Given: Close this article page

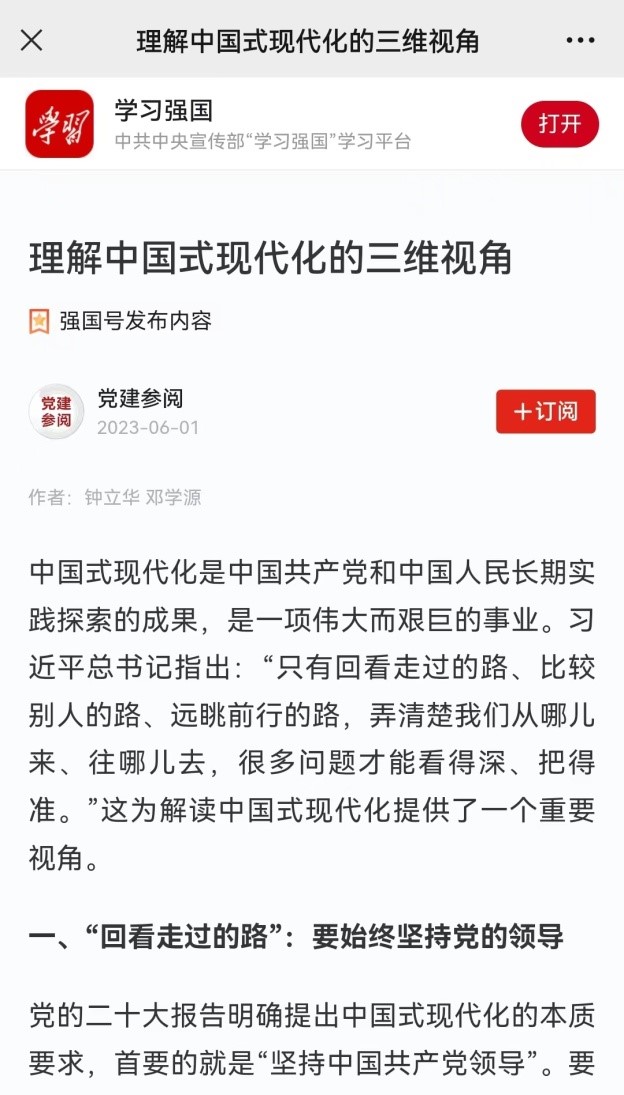Looking at the screenshot, I should [32, 40].
